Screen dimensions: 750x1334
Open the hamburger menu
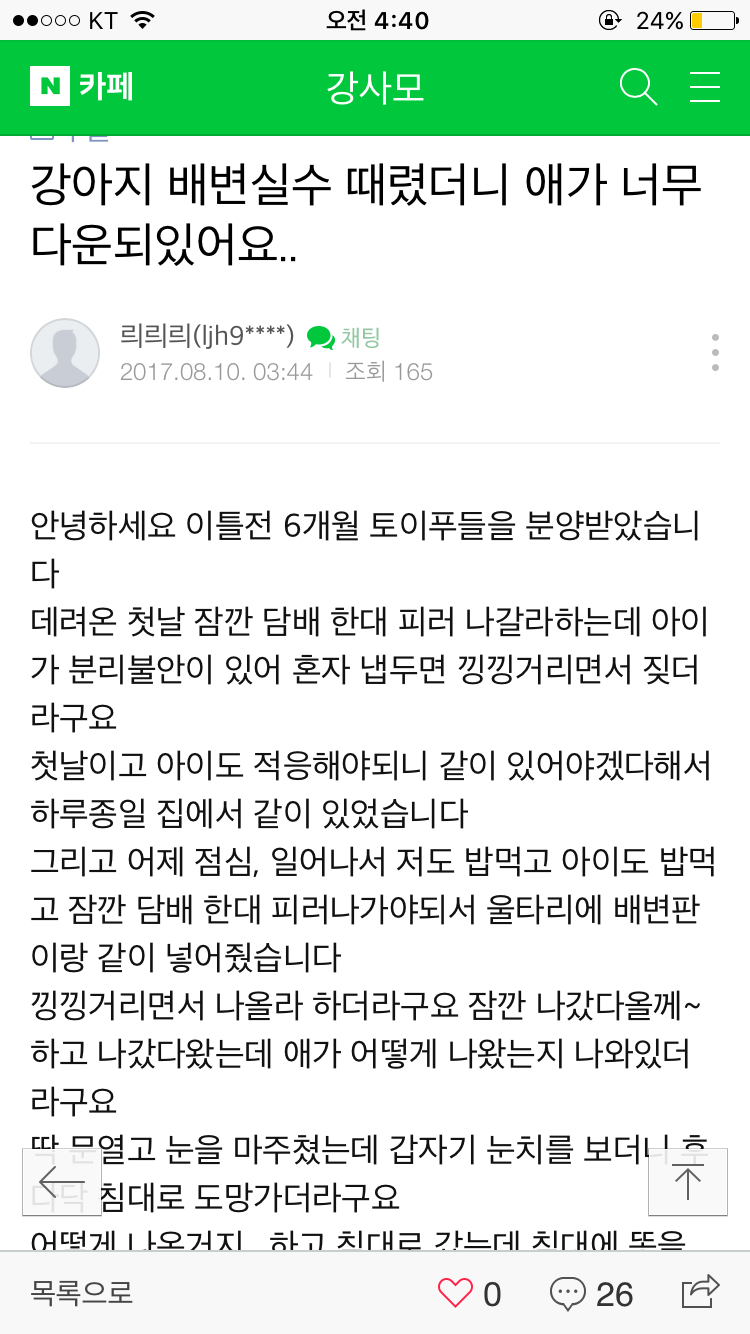705,87
